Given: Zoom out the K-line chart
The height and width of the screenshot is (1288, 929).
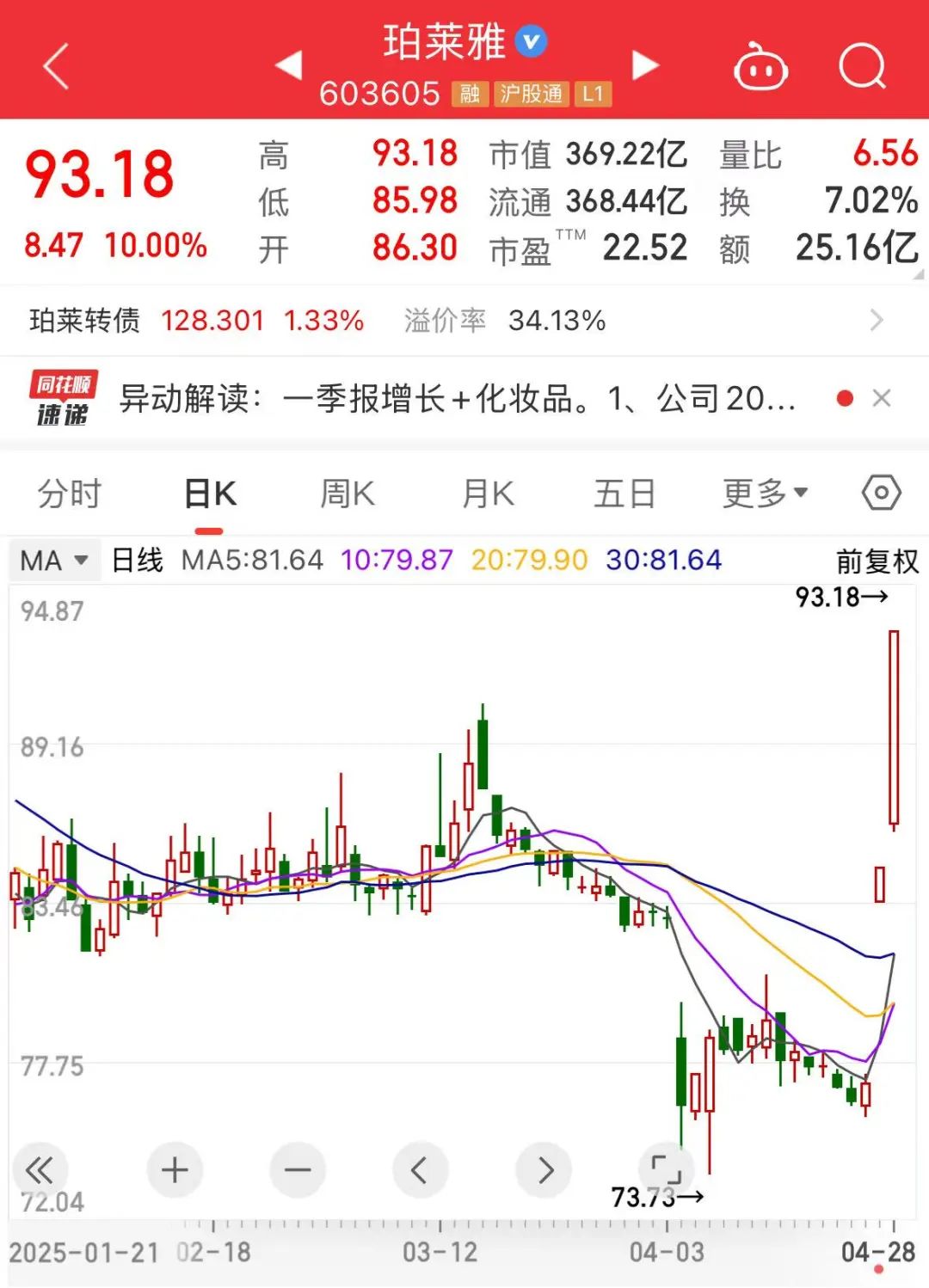Looking at the screenshot, I should [298, 1170].
